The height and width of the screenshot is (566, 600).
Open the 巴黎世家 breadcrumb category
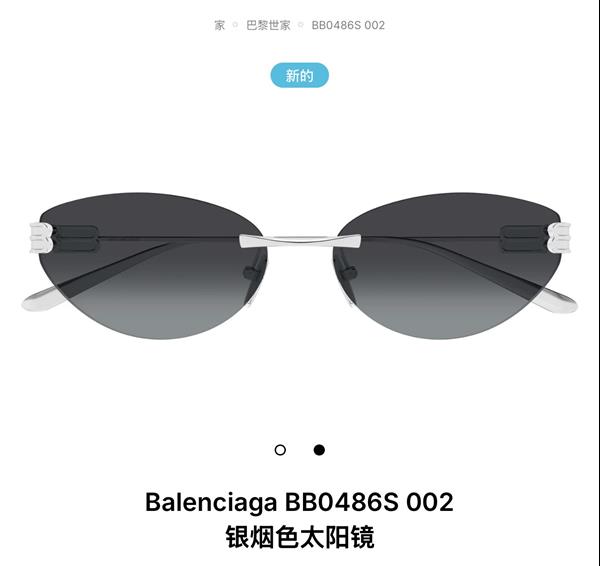tap(268, 25)
